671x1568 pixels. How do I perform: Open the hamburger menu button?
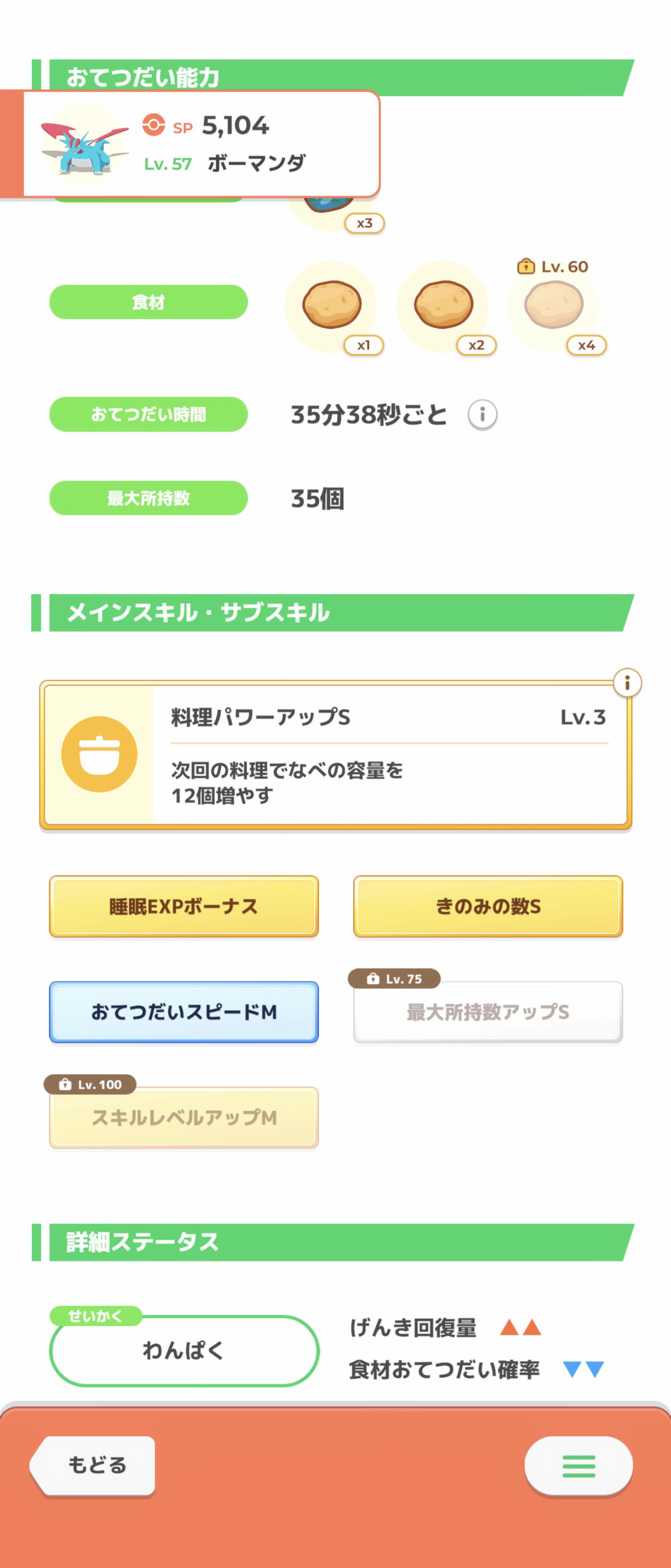pos(578,1466)
